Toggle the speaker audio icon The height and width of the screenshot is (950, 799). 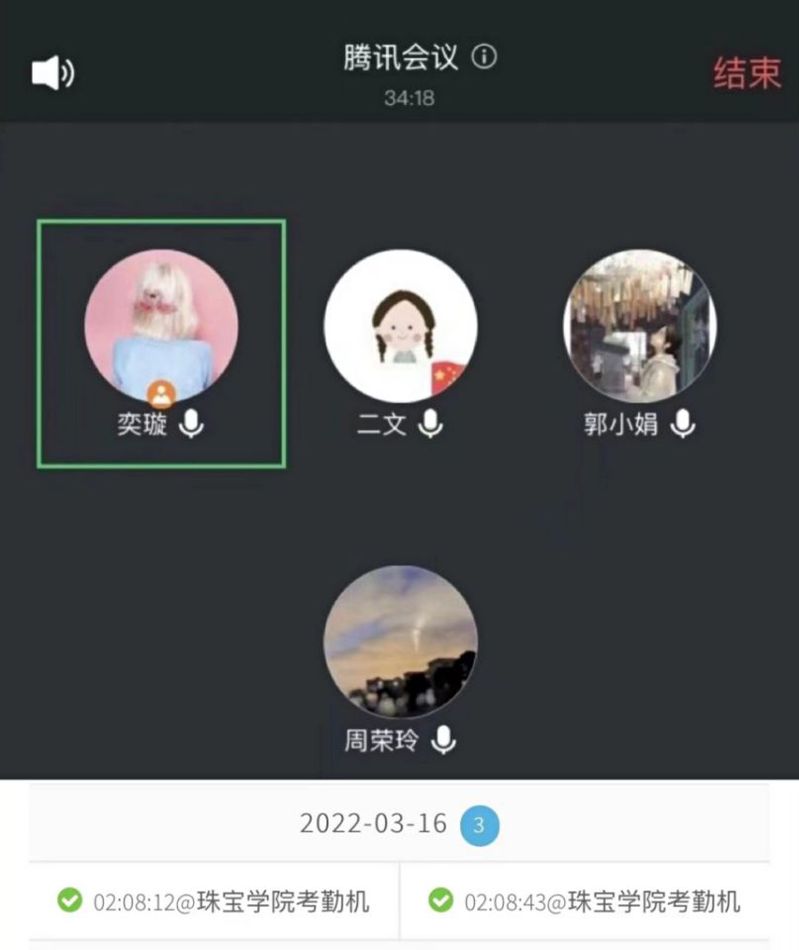(53, 73)
